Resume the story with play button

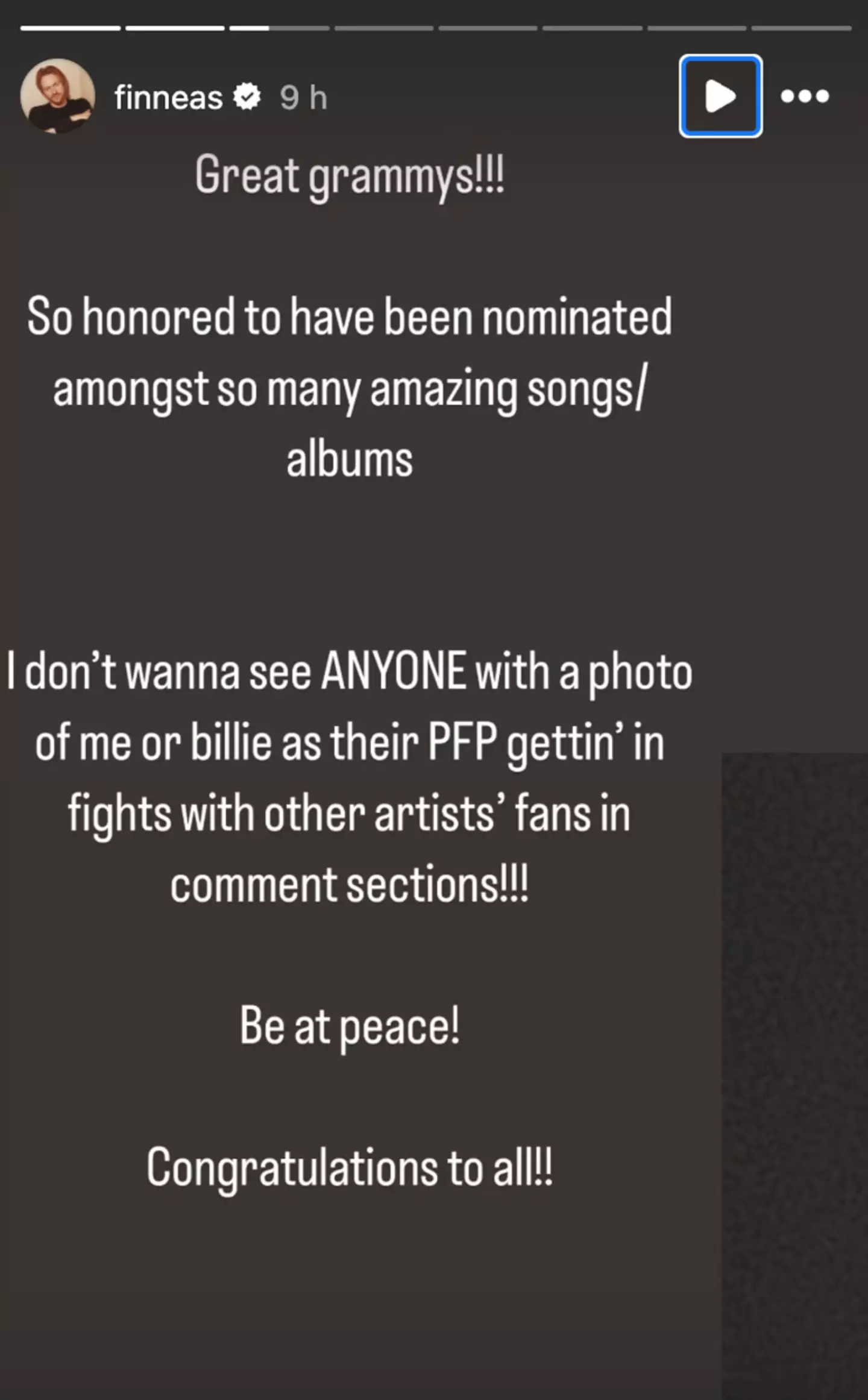(720, 96)
